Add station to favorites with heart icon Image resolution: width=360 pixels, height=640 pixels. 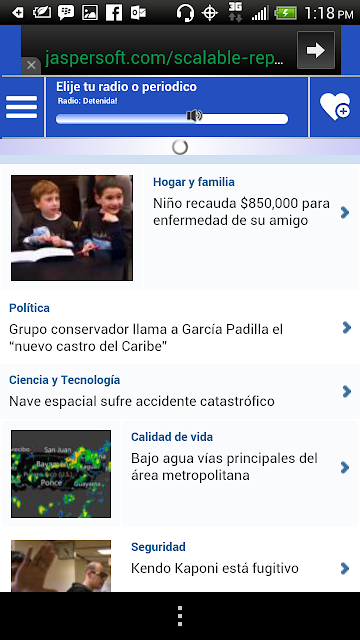[335, 107]
